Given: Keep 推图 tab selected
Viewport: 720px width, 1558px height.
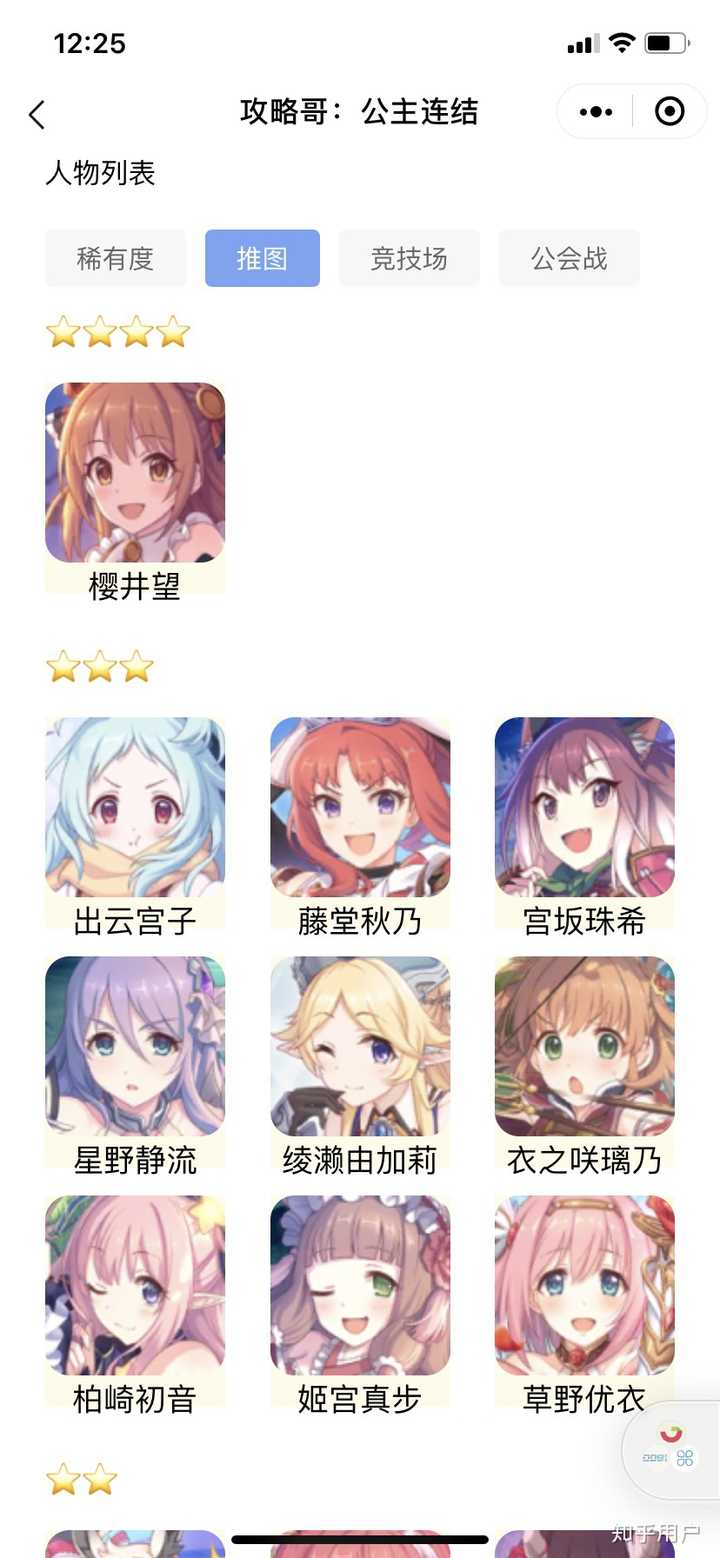Looking at the screenshot, I should tap(261, 258).
